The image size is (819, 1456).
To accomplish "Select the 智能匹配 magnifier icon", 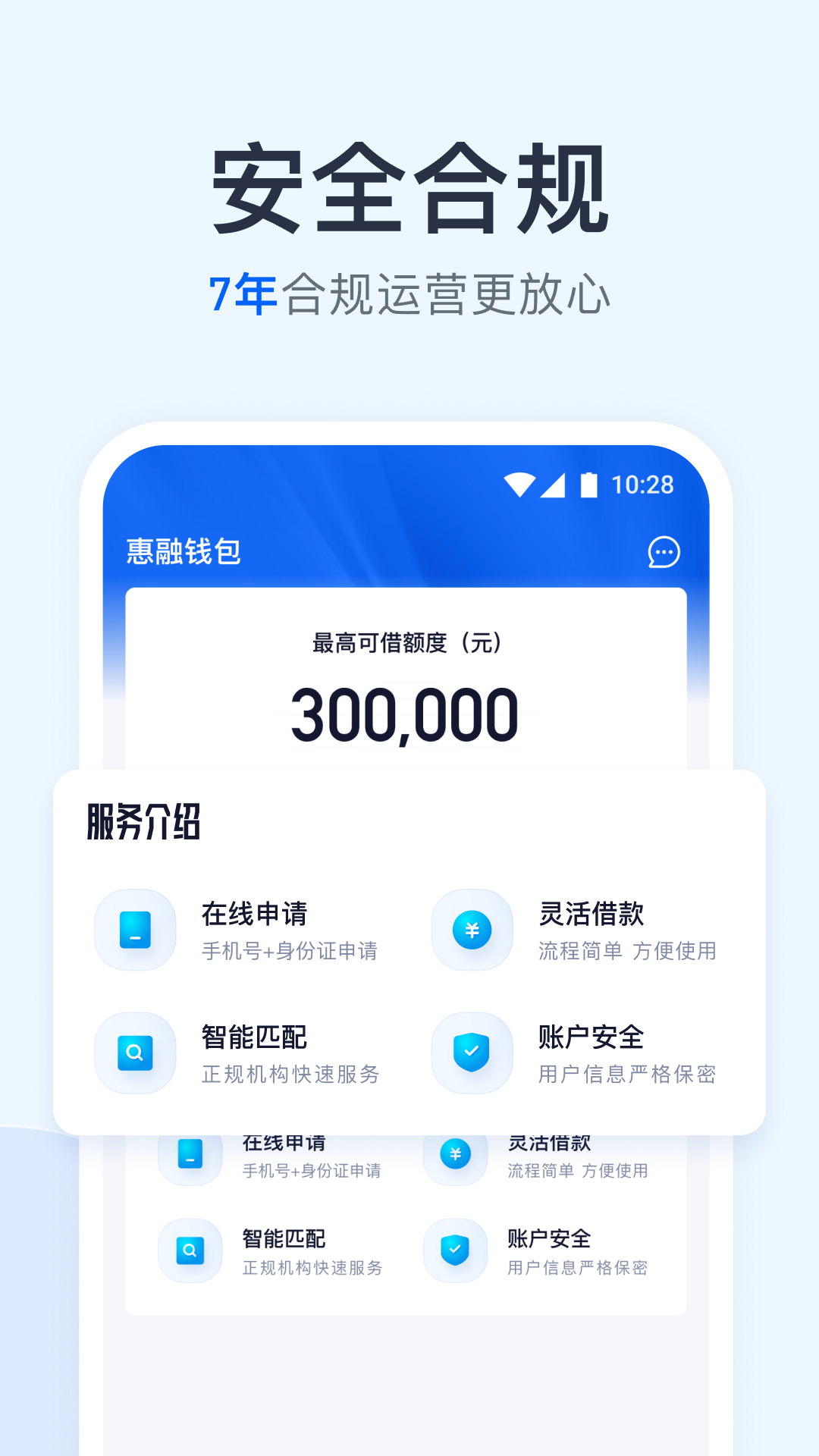I will pos(134,1053).
